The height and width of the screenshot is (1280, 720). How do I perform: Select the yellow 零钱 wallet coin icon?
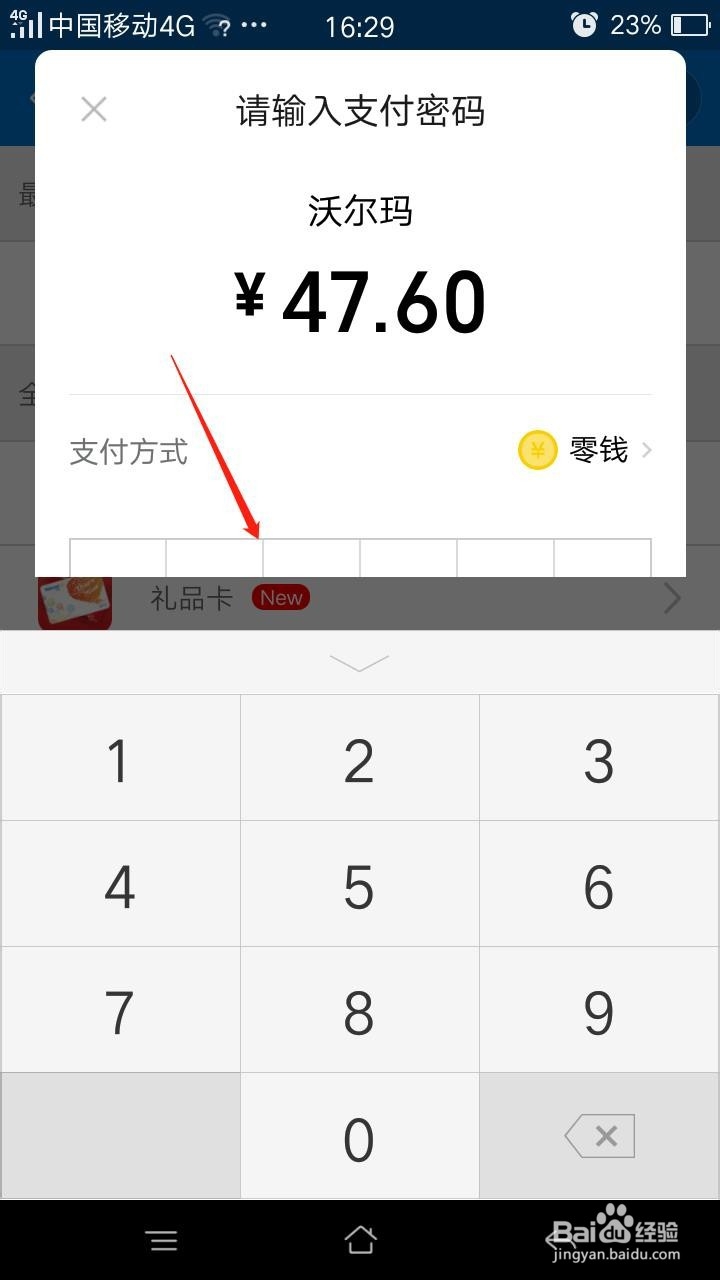pos(538,450)
